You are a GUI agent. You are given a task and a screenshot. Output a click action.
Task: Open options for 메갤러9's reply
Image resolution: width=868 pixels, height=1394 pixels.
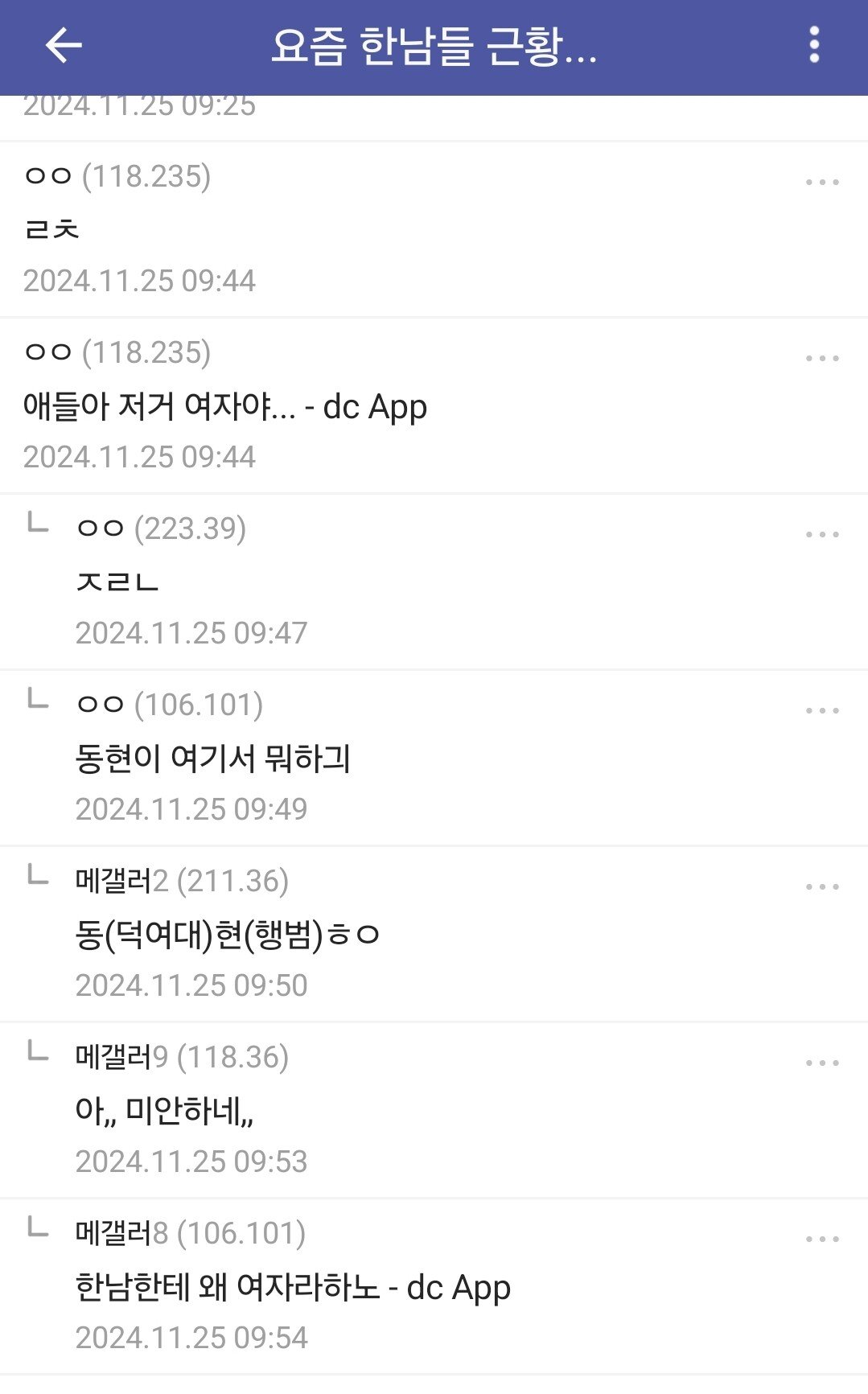coord(822,1063)
